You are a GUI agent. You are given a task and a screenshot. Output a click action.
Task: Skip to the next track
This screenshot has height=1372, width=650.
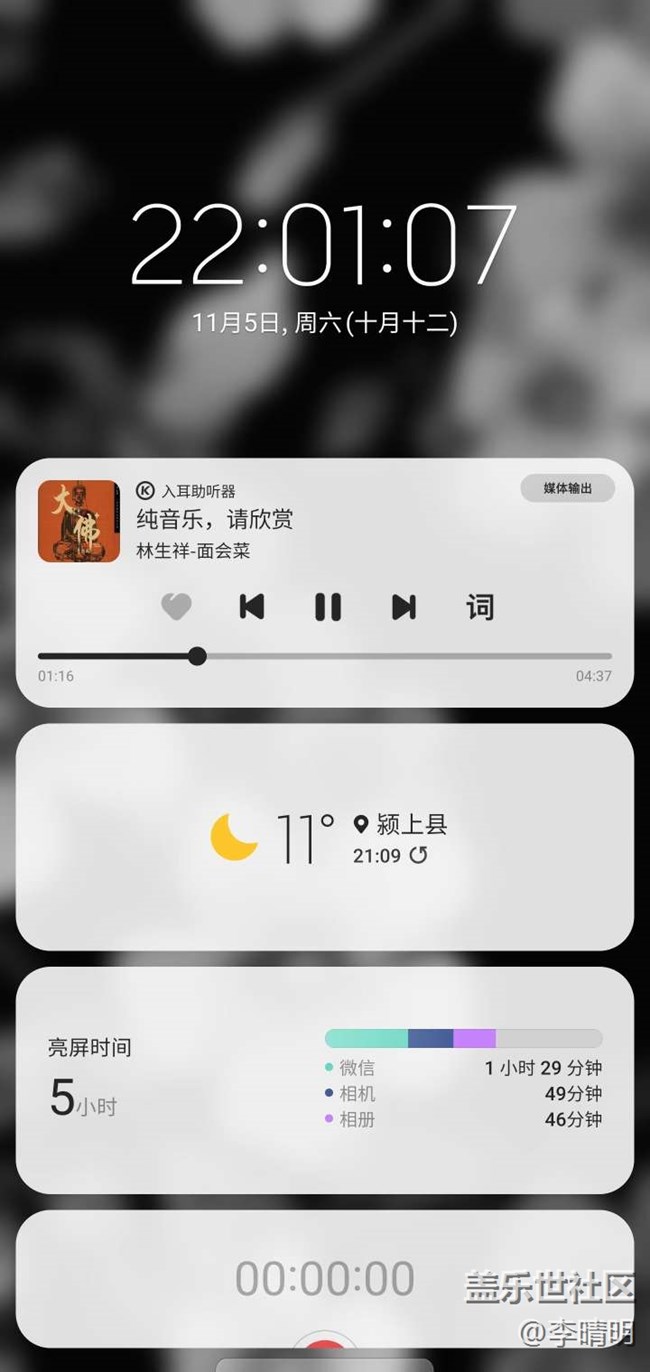click(404, 607)
